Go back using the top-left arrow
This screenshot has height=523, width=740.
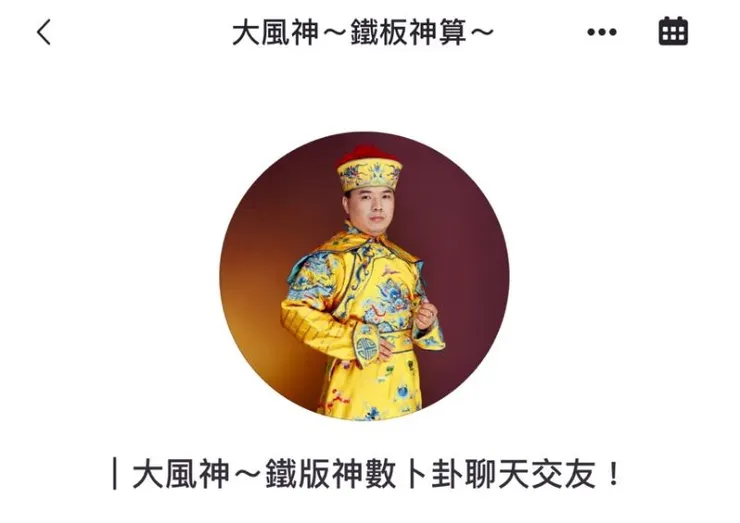44,32
